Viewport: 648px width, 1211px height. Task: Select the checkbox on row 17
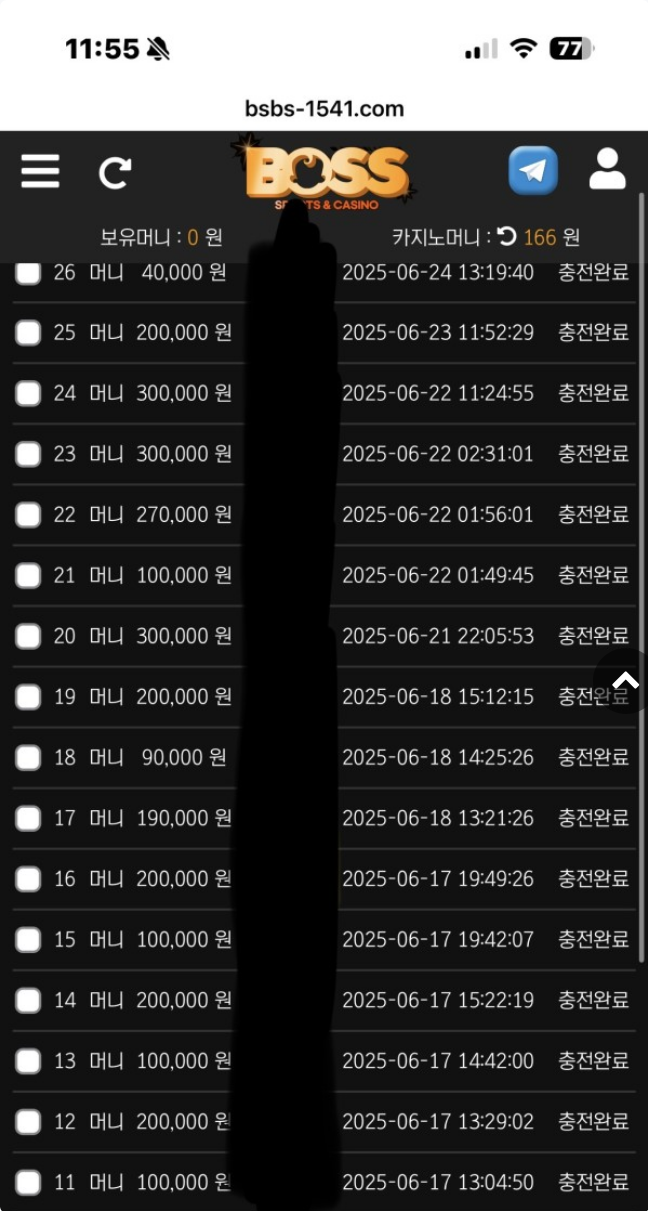point(28,819)
